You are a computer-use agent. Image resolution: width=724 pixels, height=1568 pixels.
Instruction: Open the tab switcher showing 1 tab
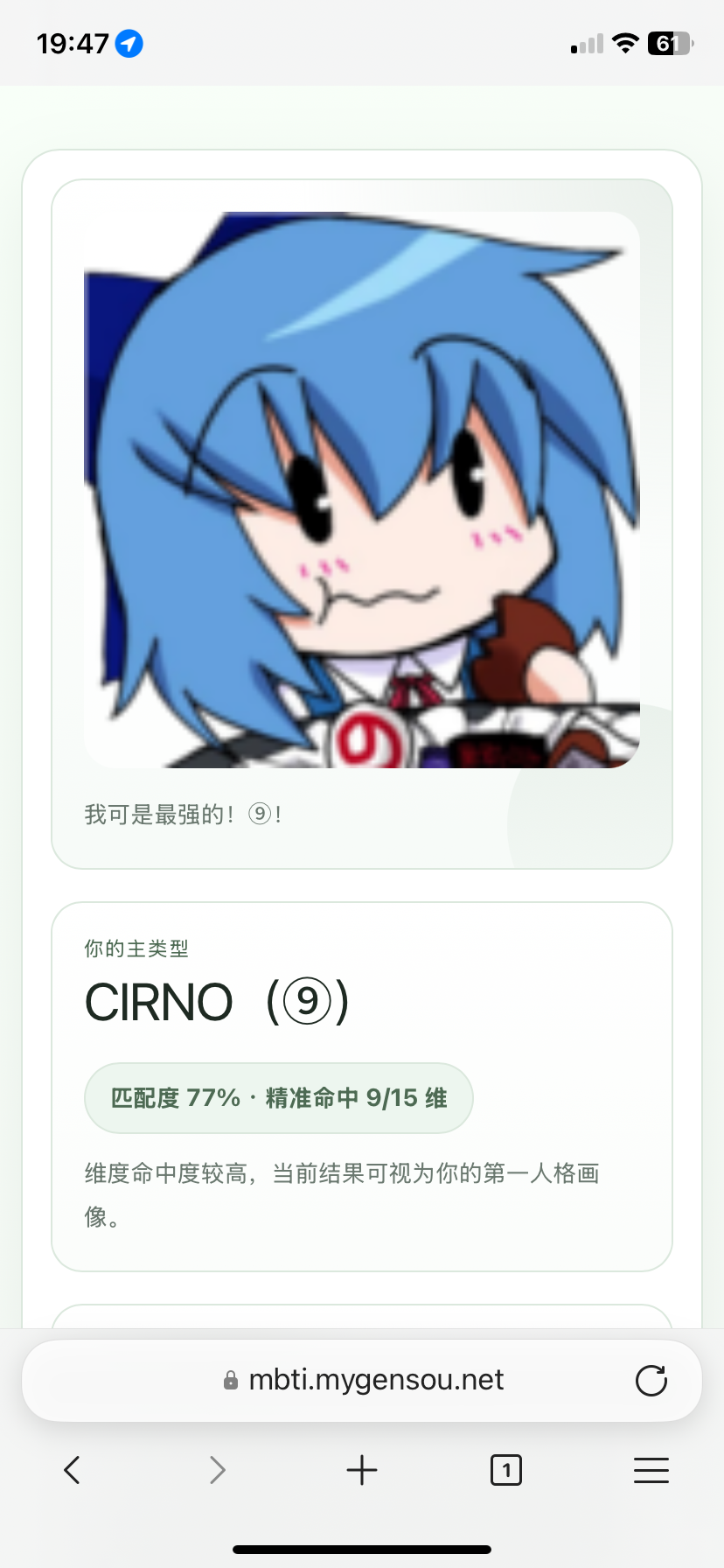506,1470
